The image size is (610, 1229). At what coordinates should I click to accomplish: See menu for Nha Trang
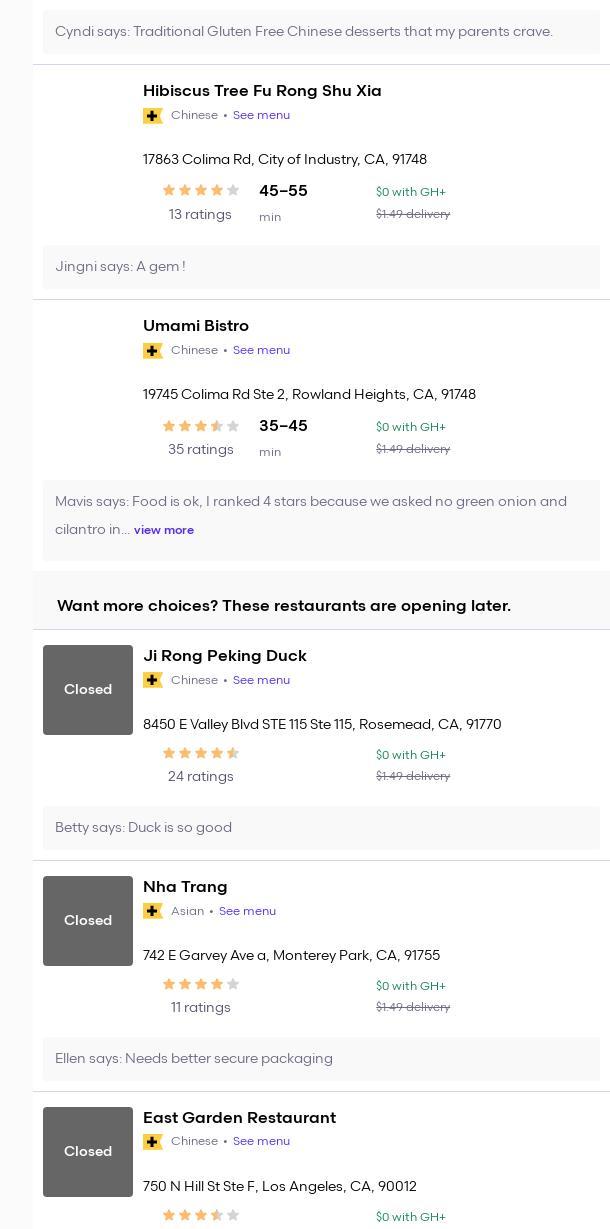[247, 911]
